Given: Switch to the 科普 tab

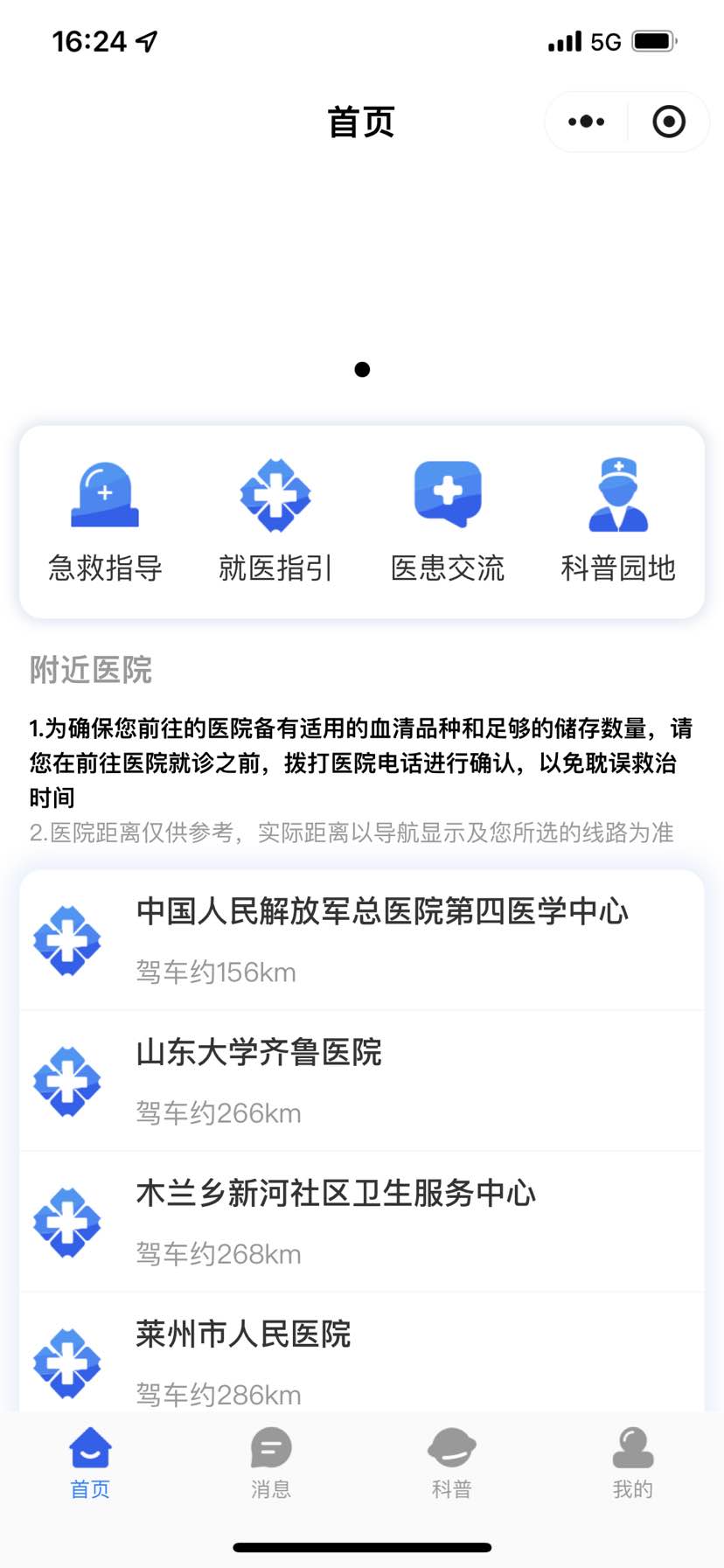Looking at the screenshot, I should (452, 1462).
